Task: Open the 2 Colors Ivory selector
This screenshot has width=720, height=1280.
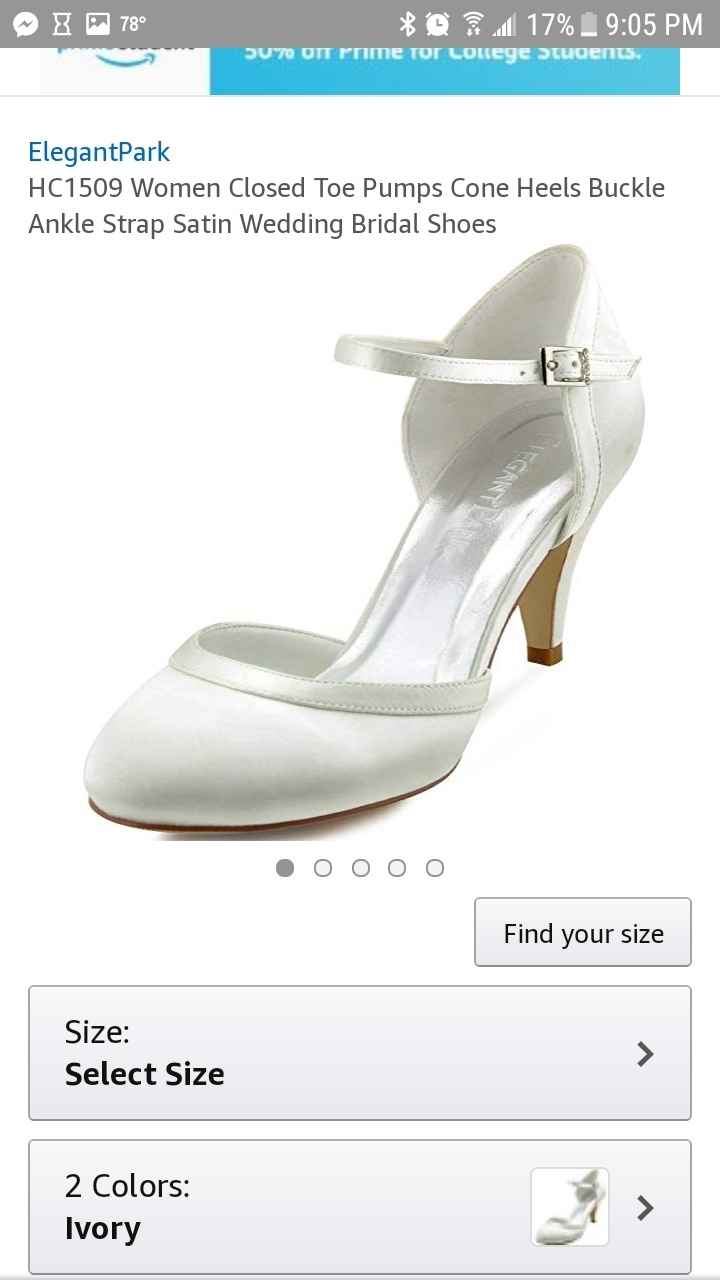Action: click(x=360, y=1207)
